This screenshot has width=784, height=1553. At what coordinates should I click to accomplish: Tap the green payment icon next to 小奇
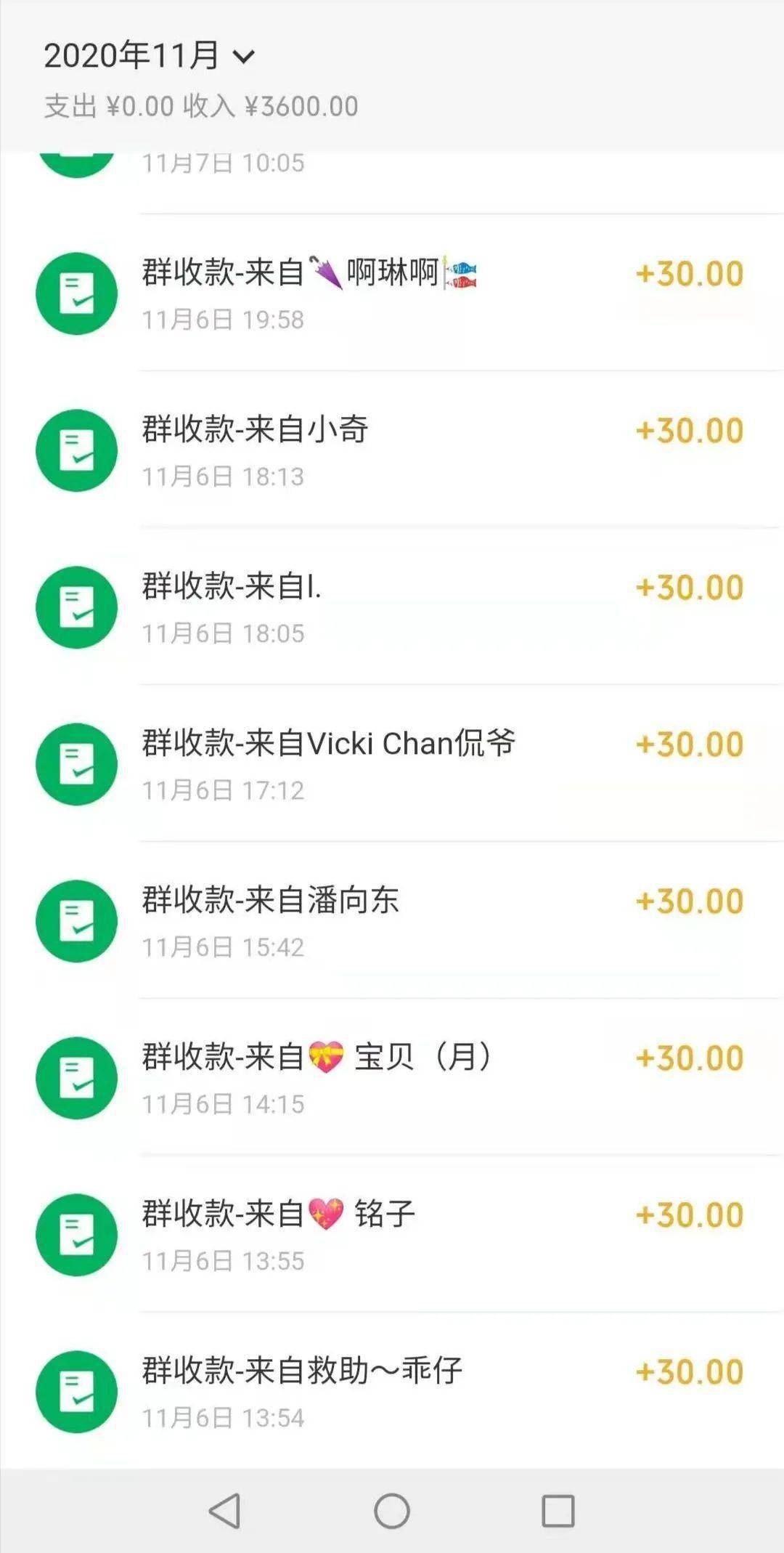[x=75, y=450]
